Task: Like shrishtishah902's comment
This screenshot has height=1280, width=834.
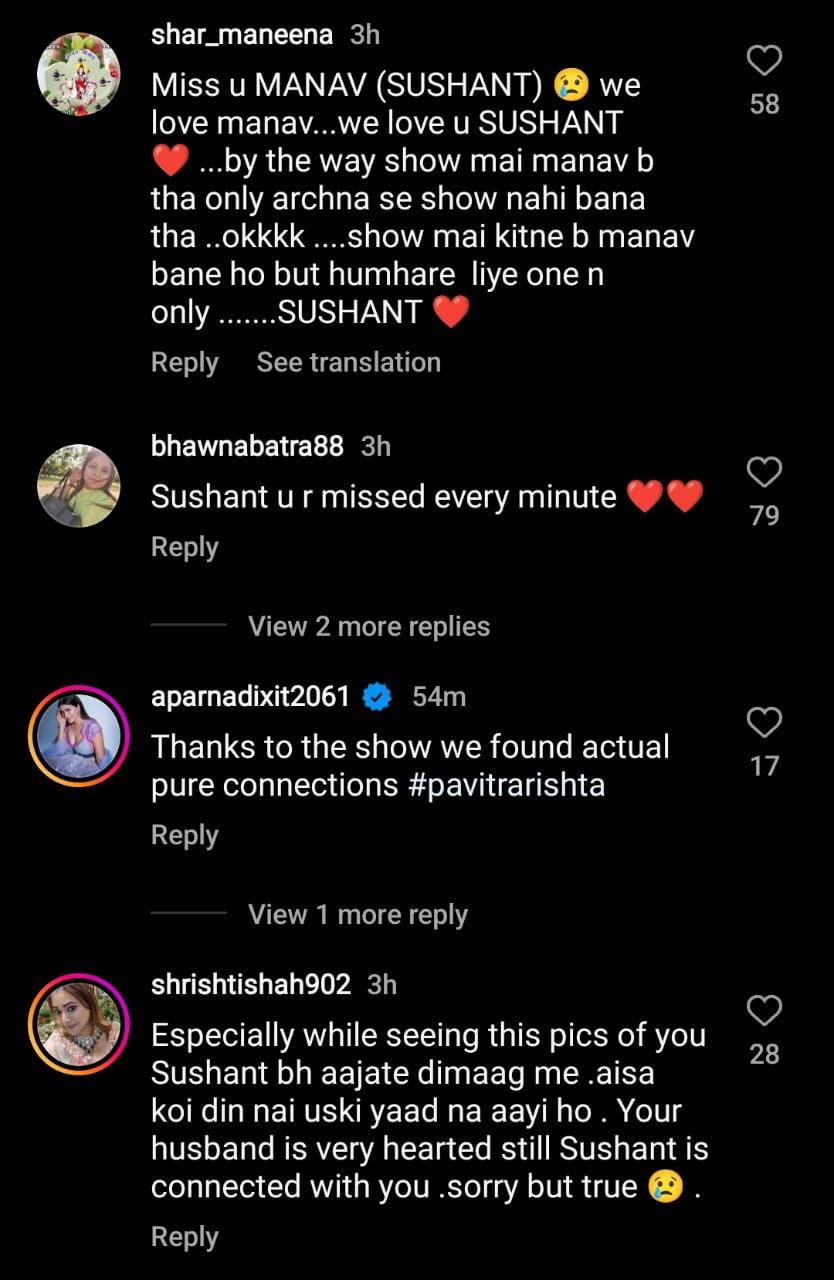Action: (x=764, y=1010)
